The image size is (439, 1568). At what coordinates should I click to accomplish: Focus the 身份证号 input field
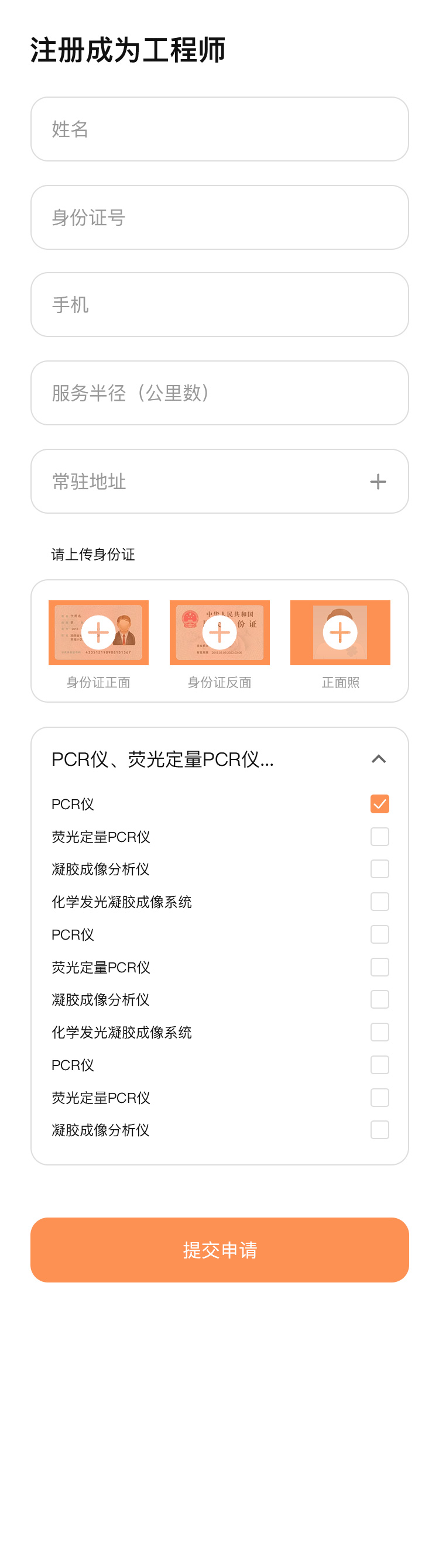click(x=219, y=217)
